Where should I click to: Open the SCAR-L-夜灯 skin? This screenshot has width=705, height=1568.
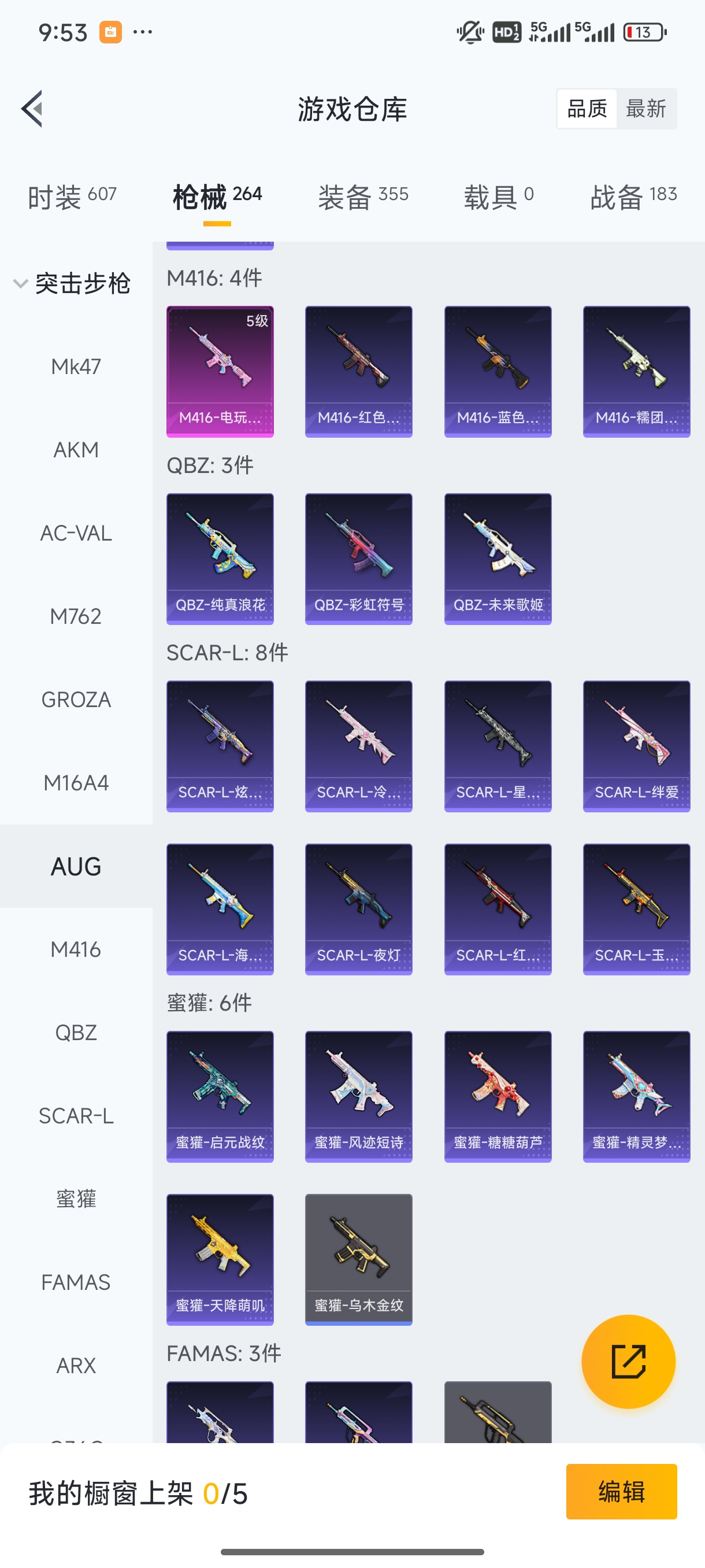tap(359, 909)
